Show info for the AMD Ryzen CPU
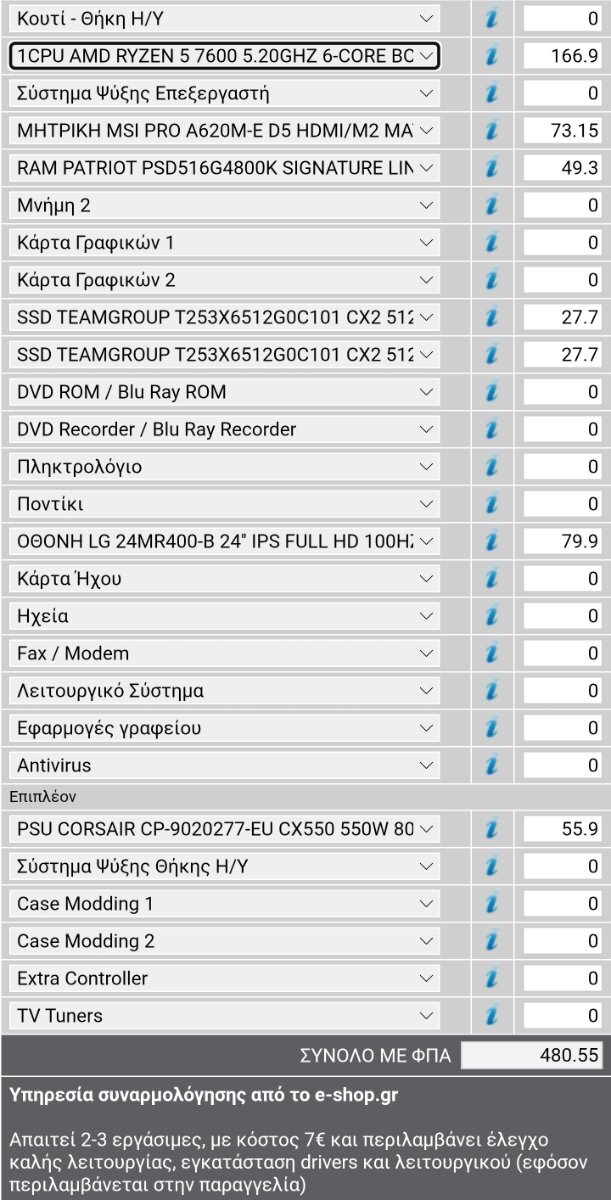 pyautogui.click(x=491, y=56)
